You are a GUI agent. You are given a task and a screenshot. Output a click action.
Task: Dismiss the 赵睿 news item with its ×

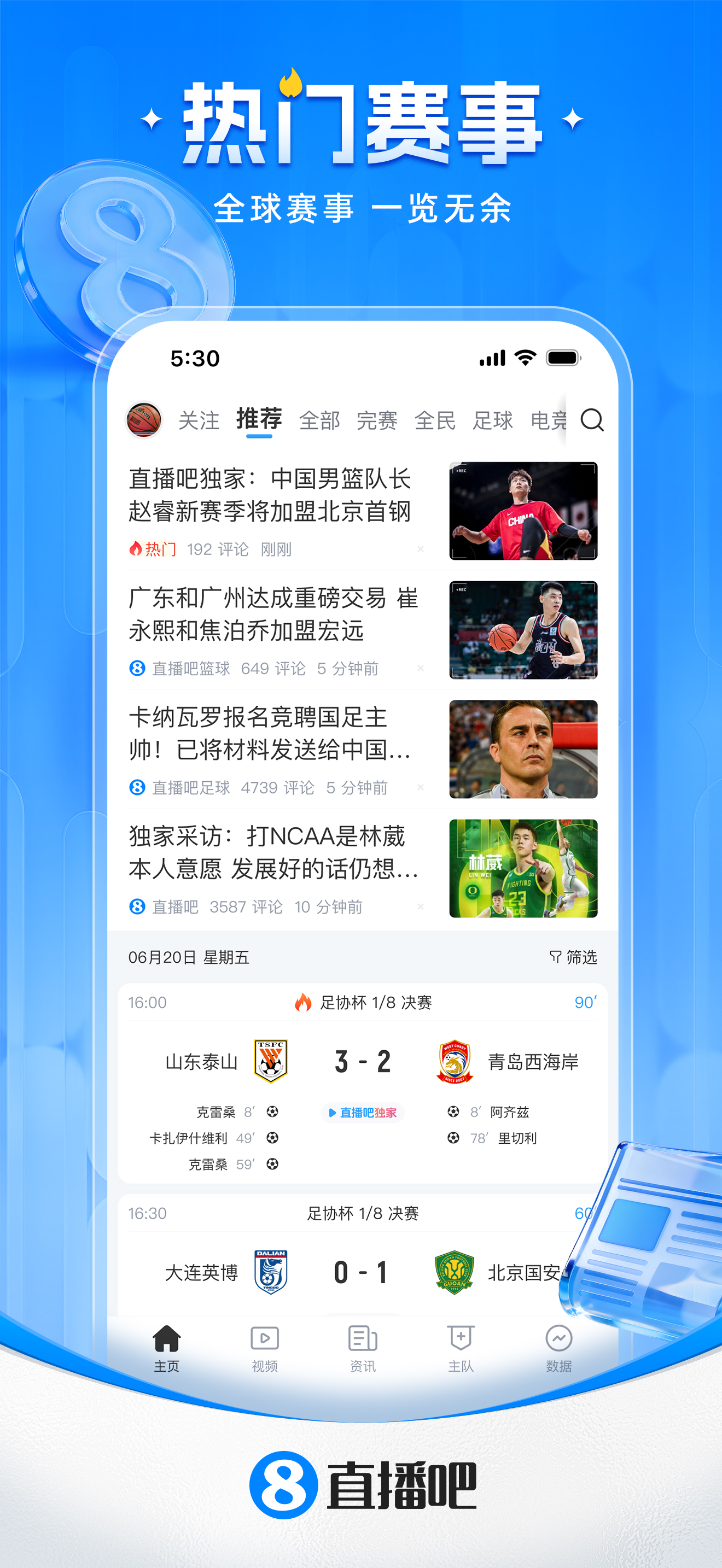[421, 548]
